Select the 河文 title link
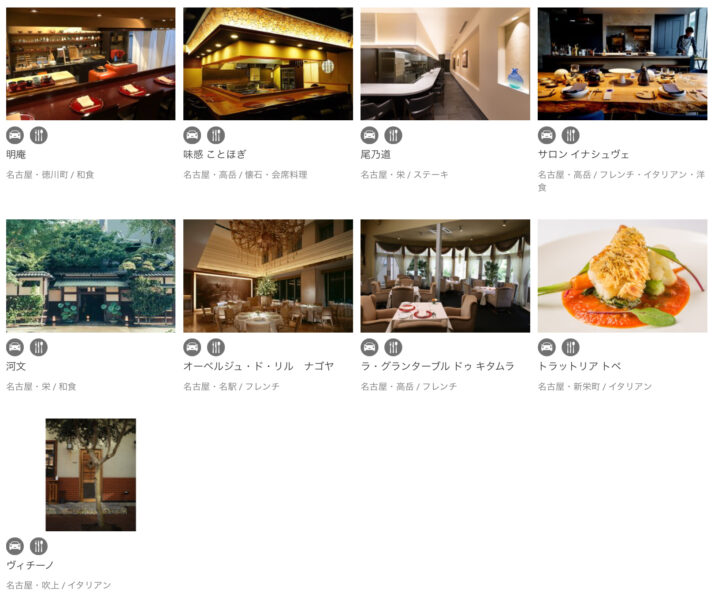Viewport: 714px width, 600px height. [x=16, y=367]
